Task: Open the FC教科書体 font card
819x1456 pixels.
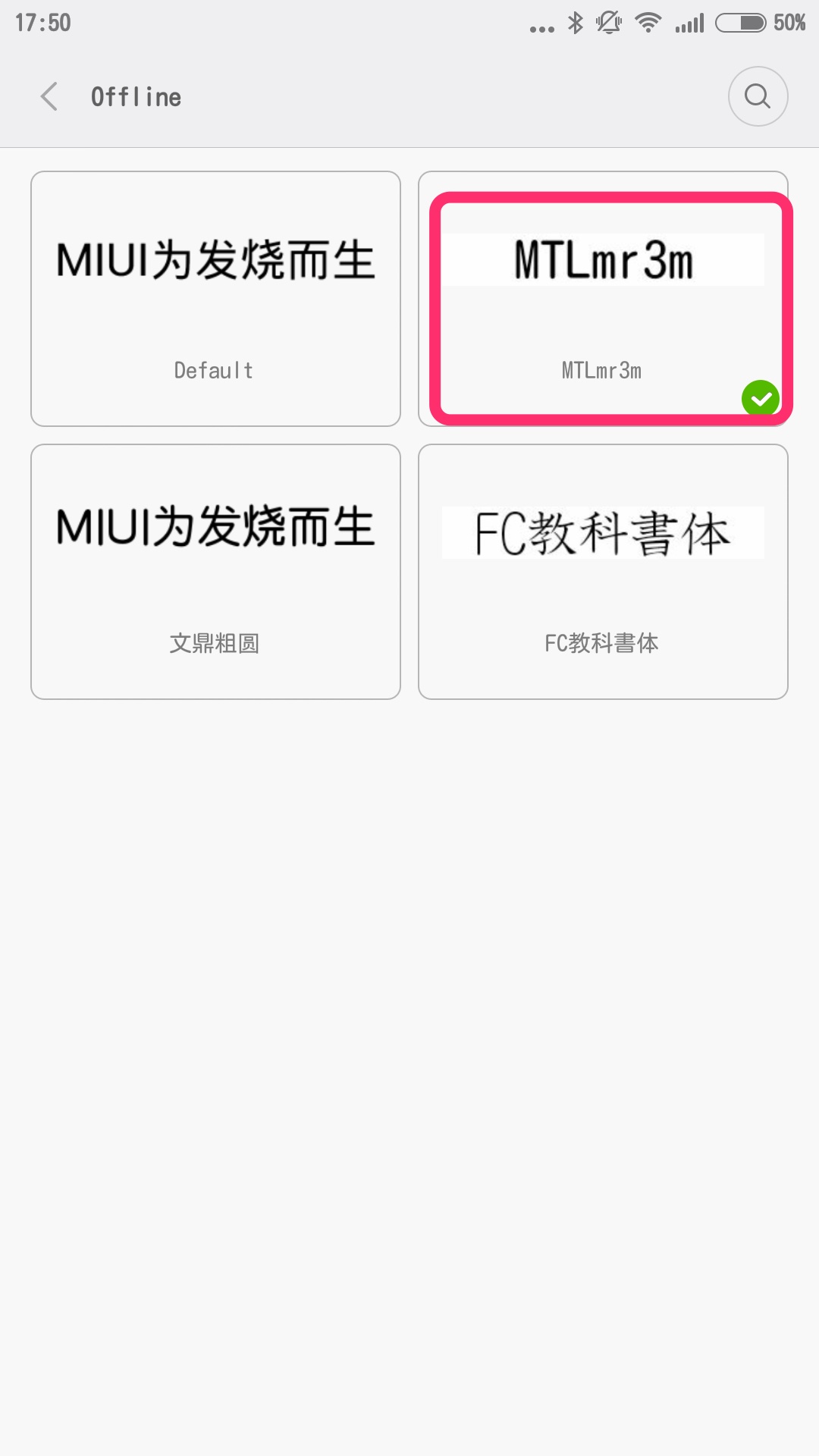Action: (603, 572)
